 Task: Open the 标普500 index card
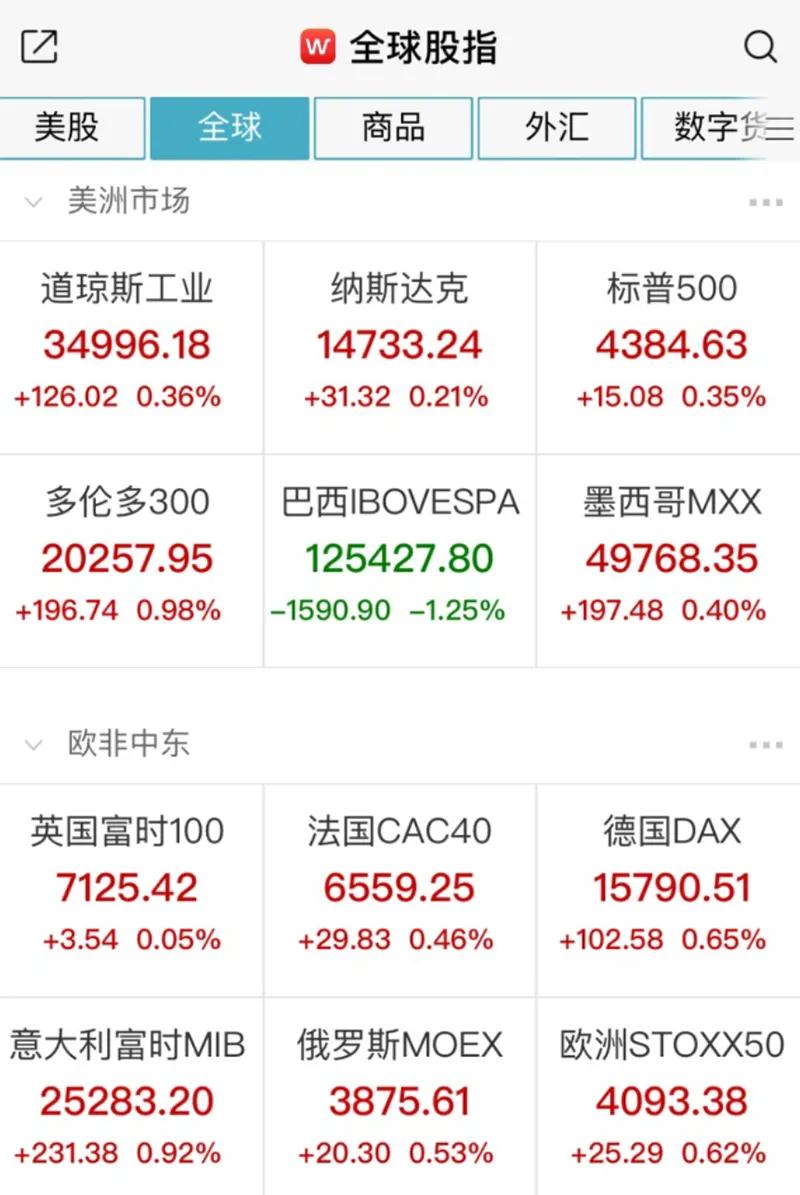click(670, 345)
